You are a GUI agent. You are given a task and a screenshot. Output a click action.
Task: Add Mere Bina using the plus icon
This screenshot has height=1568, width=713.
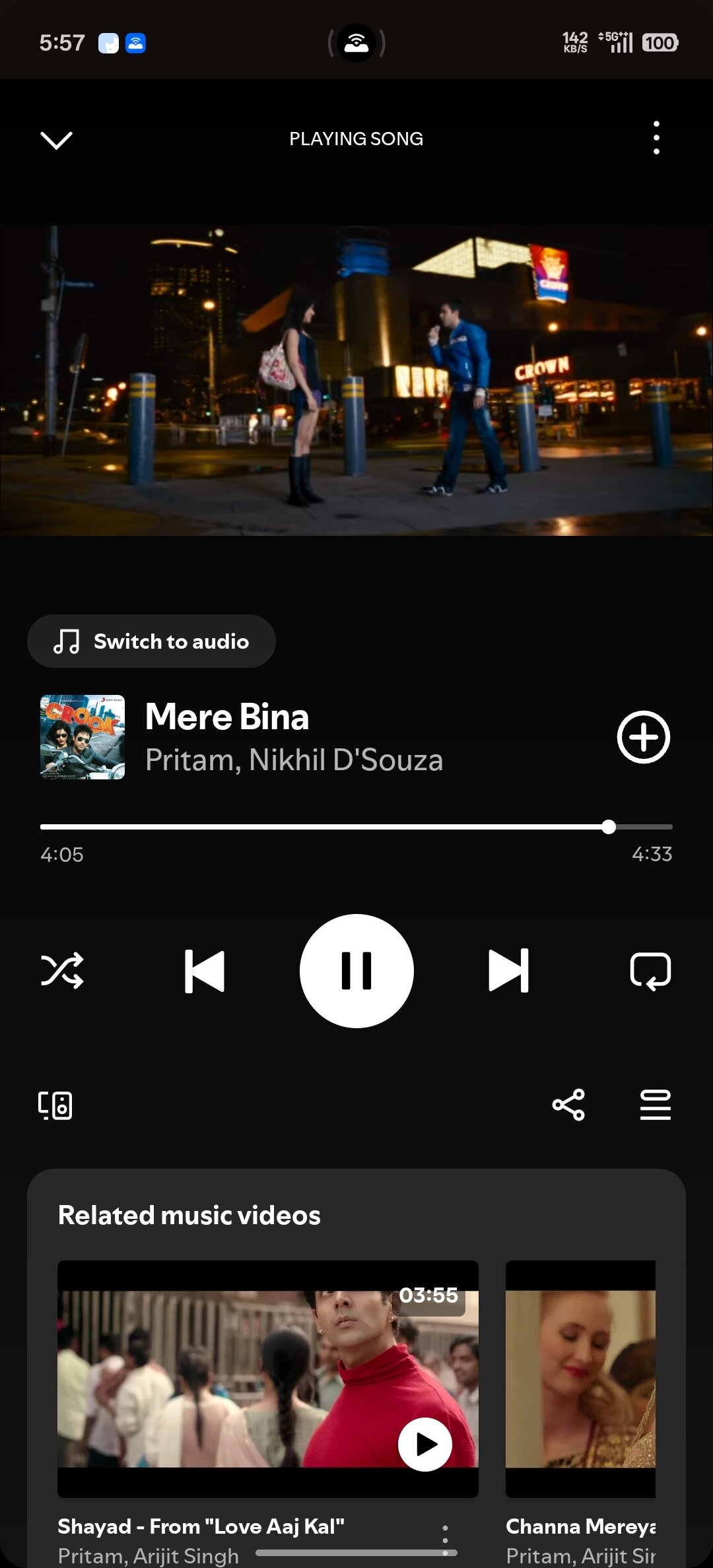pyautogui.click(x=644, y=738)
